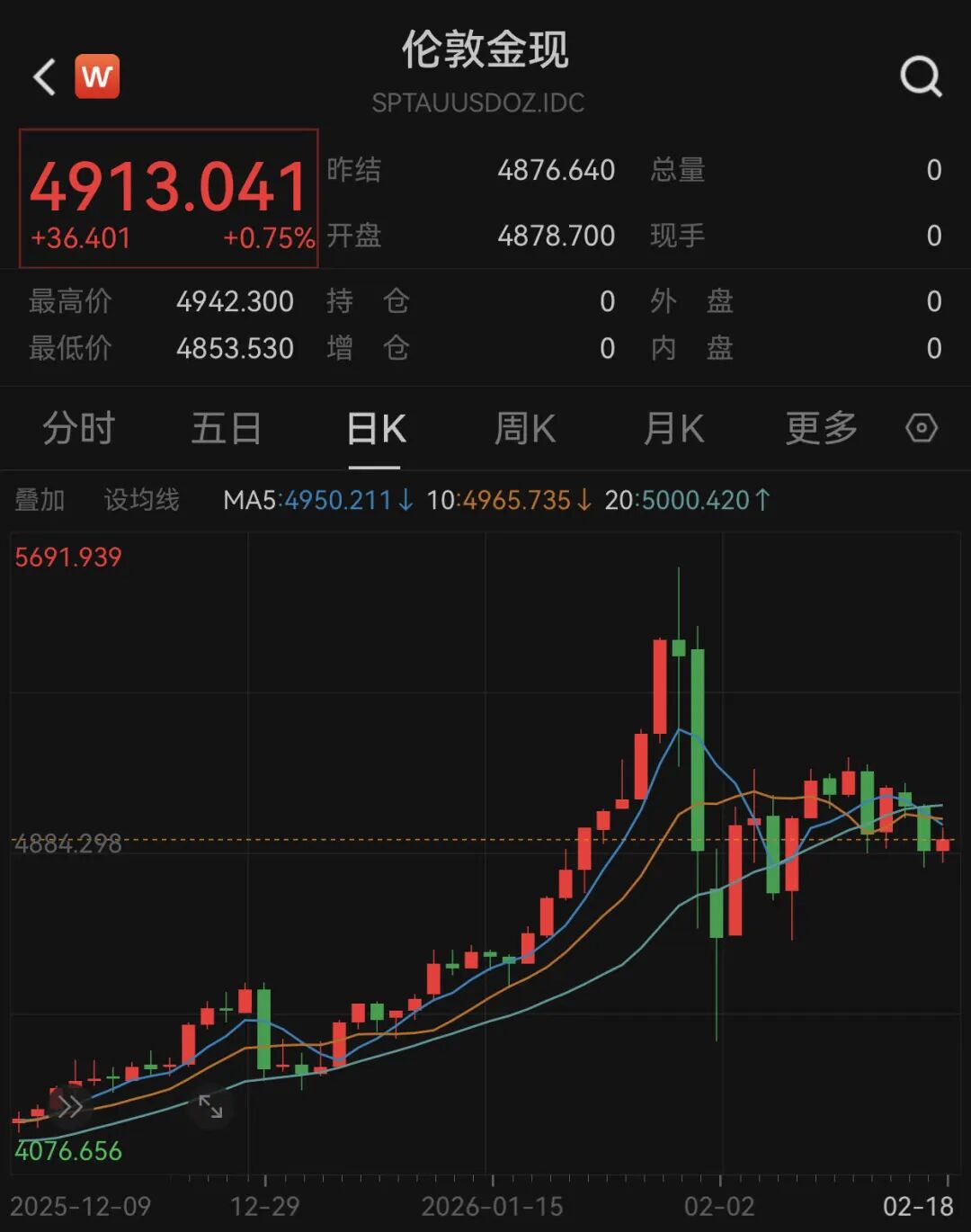Tap the double-arrow chart scroll button

point(70,1107)
